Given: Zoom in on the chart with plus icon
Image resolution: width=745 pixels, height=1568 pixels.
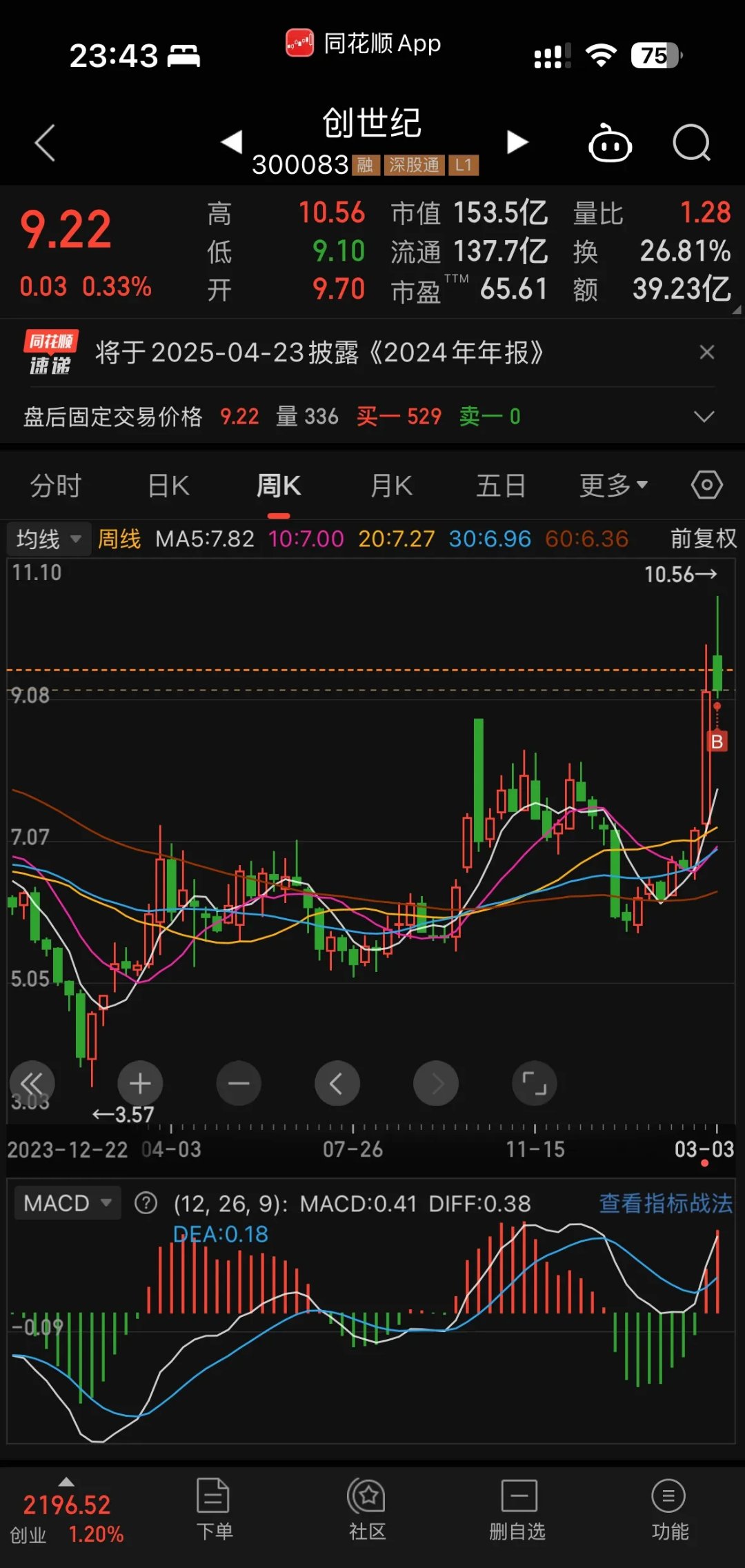Looking at the screenshot, I should pos(140,1083).
